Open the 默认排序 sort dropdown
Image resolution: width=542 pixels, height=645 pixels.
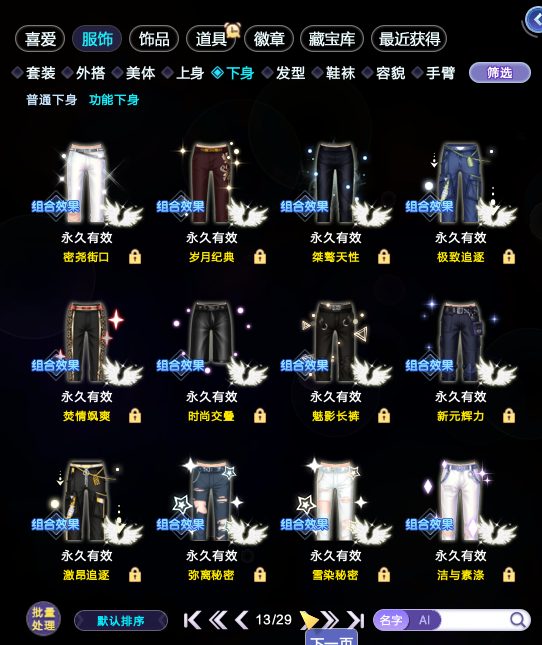point(121,620)
